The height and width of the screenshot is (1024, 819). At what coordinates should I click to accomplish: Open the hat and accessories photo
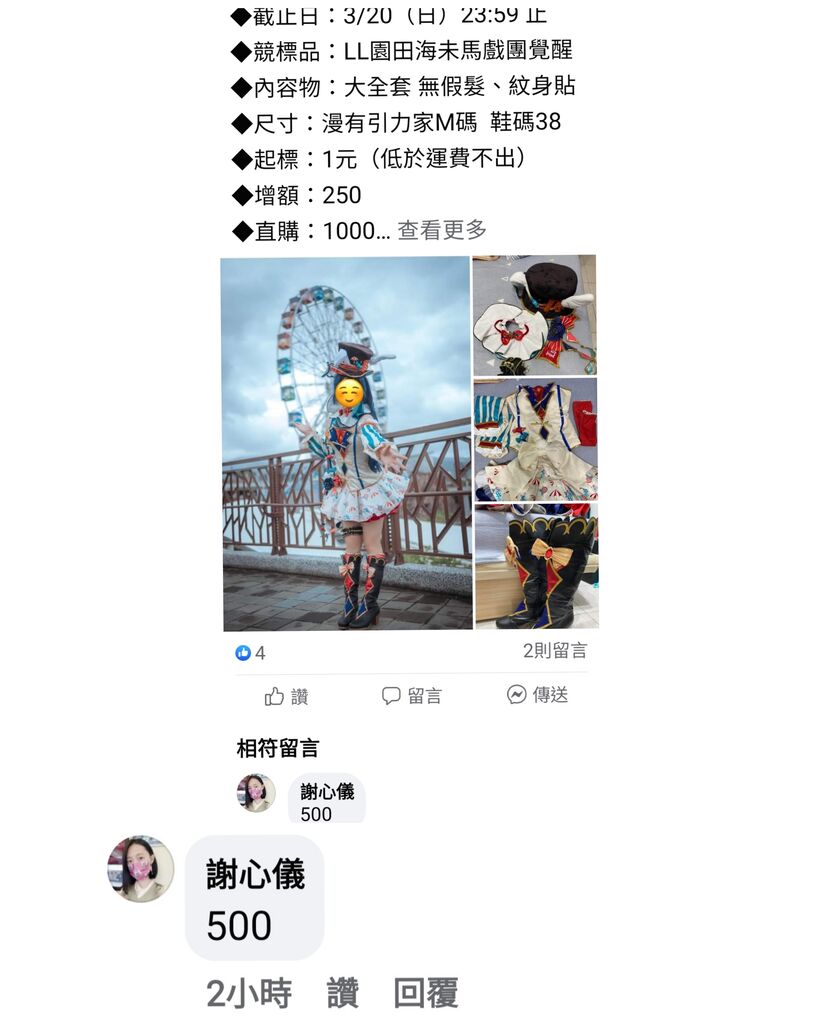pyautogui.click(x=534, y=314)
